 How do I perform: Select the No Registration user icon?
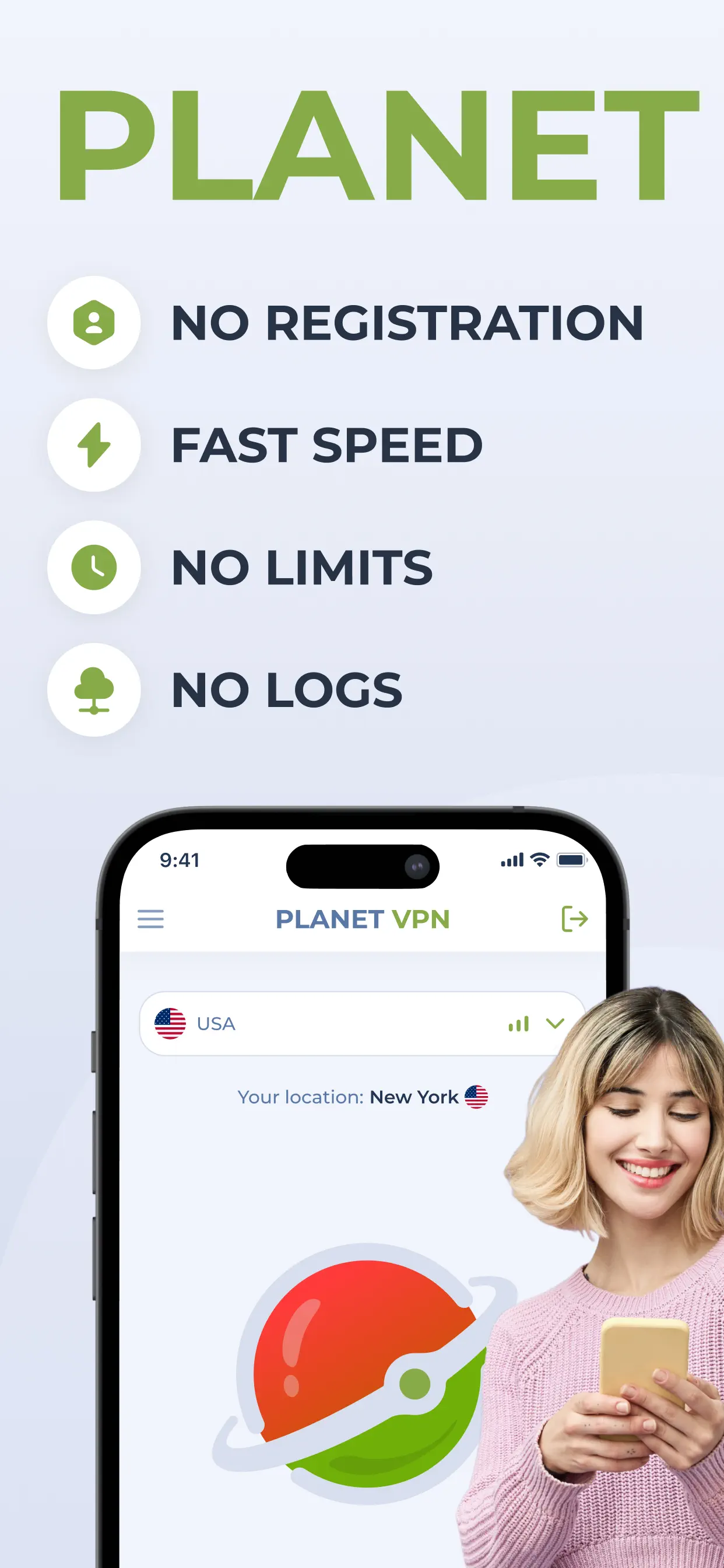94,323
